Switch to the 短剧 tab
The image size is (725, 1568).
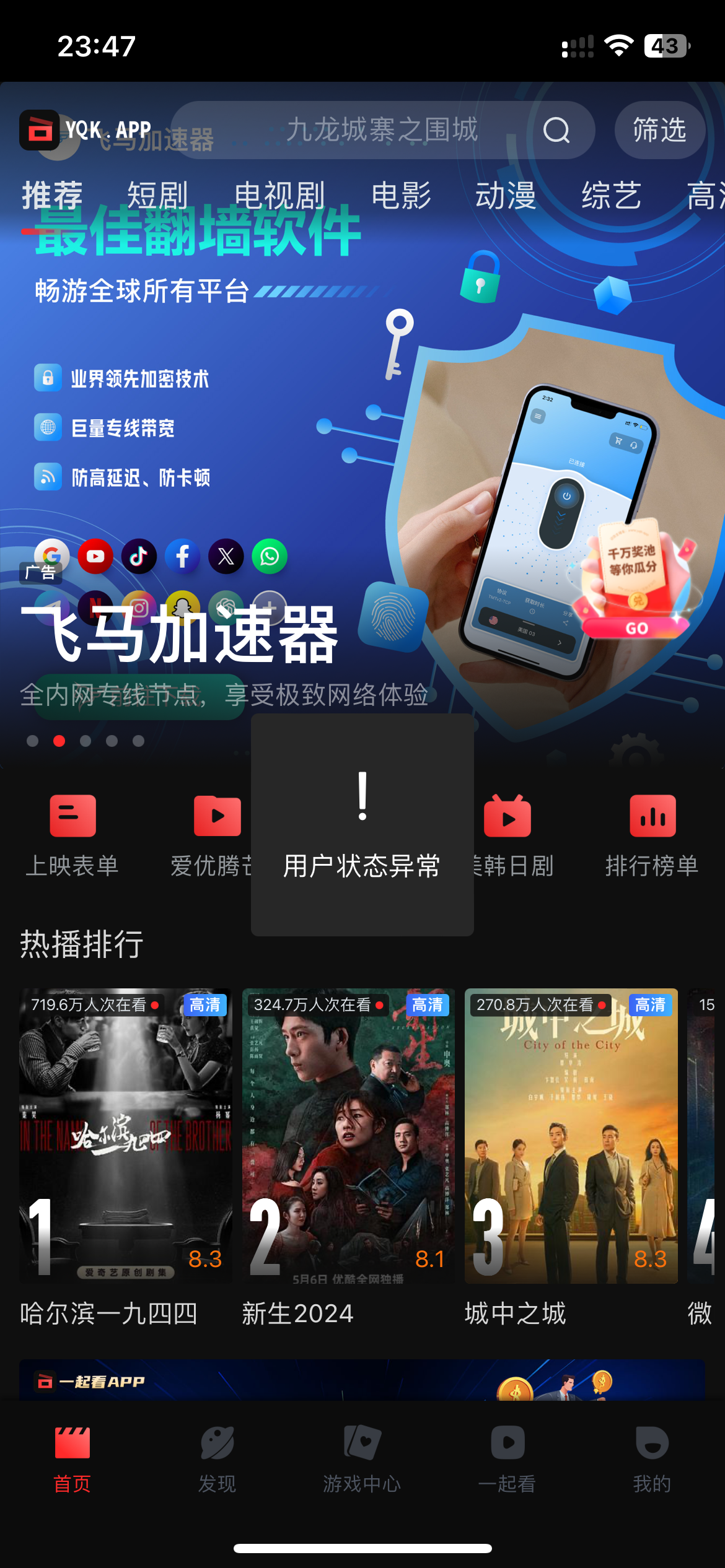(157, 196)
